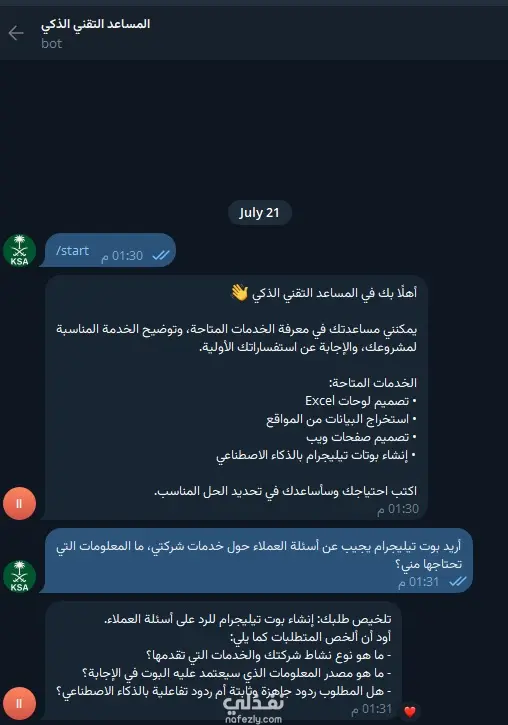The width and height of the screenshot is (508, 725).
Task: Tap the /start command in the message
Action: pos(72,251)
